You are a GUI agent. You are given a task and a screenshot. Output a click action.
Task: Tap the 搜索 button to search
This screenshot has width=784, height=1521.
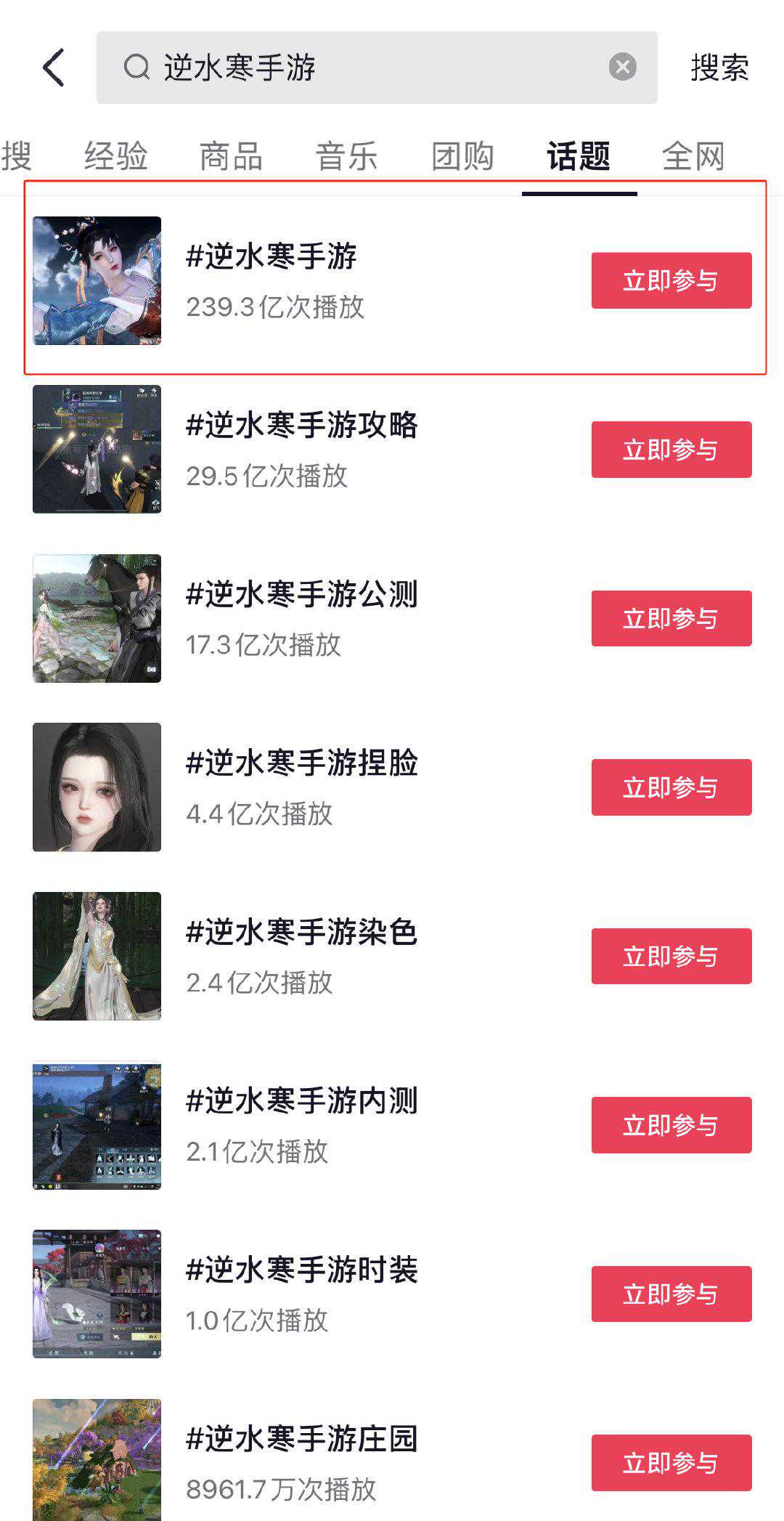pos(719,68)
